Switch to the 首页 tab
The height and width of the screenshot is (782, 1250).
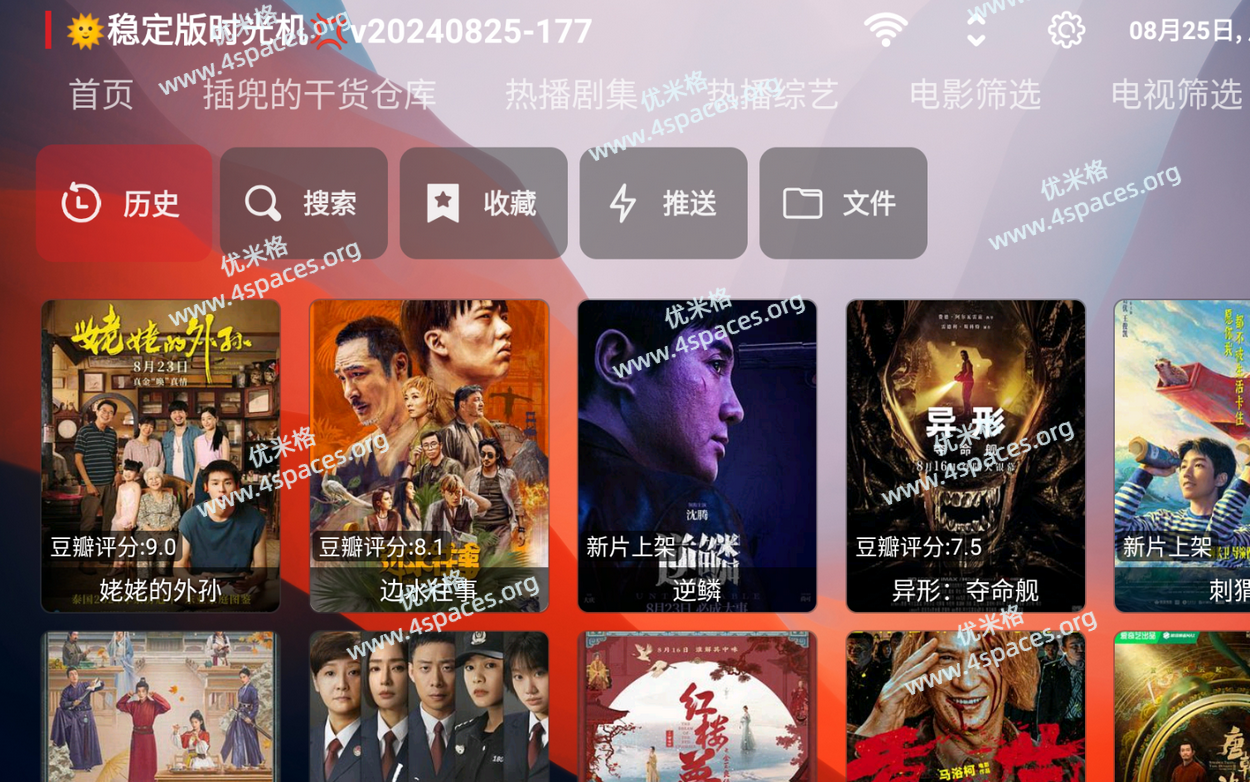pyautogui.click(x=101, y=95)
